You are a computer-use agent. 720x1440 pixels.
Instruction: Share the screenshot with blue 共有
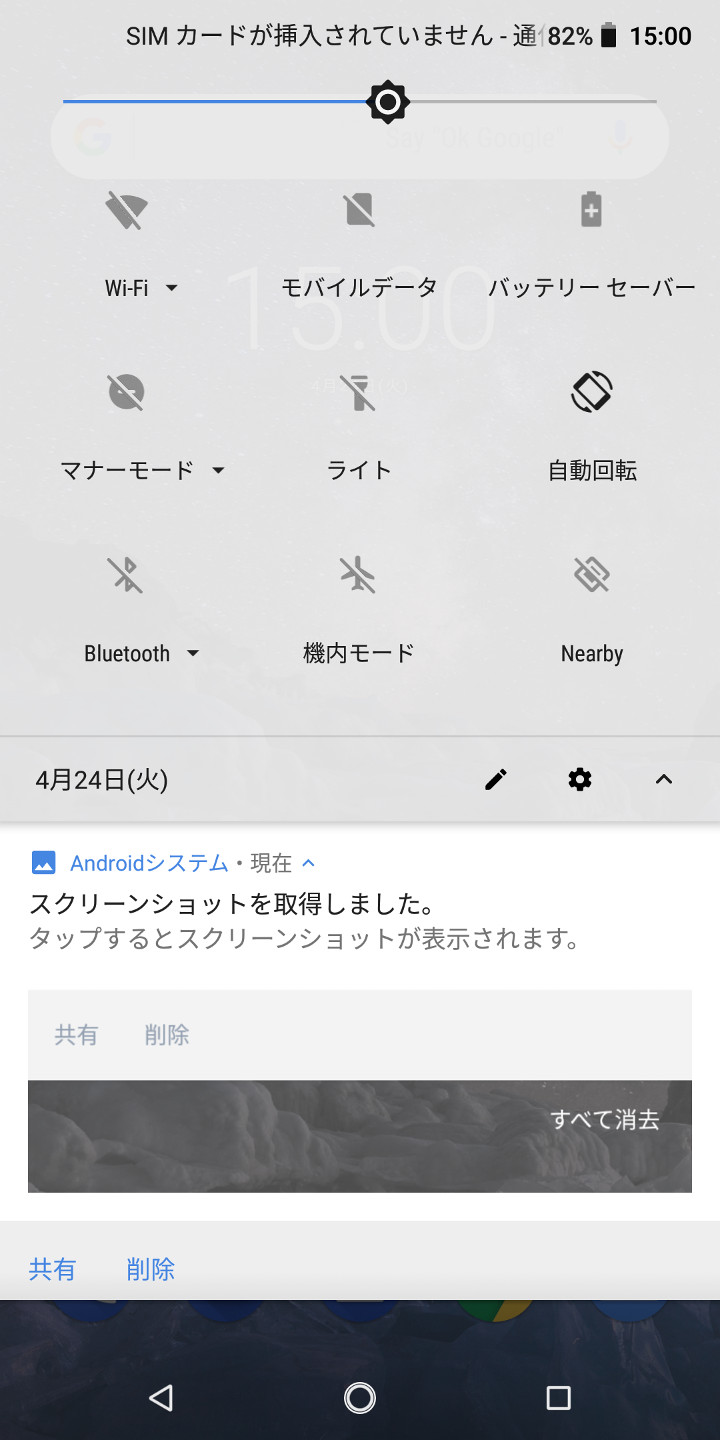(x=52, y=1269)
